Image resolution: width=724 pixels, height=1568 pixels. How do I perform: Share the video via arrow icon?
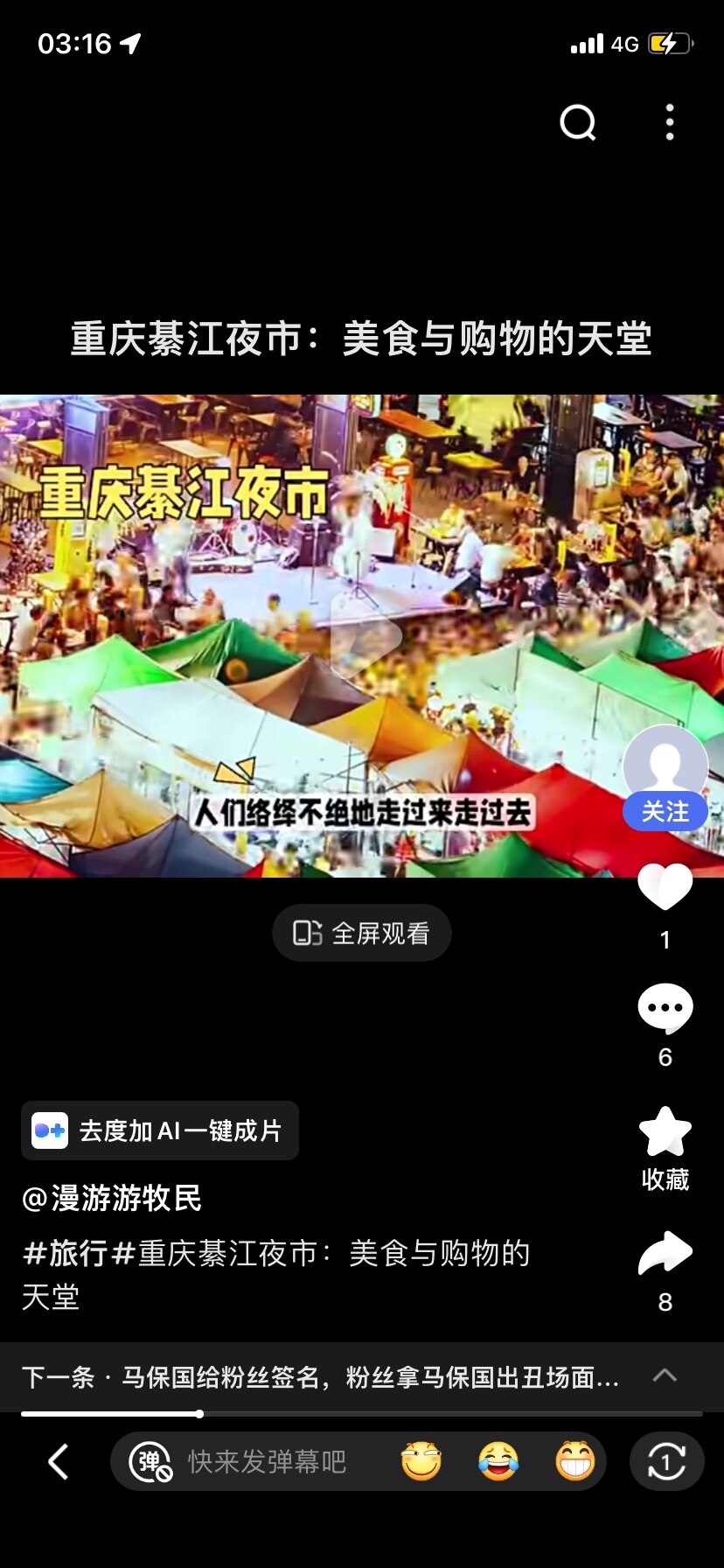665,1253
